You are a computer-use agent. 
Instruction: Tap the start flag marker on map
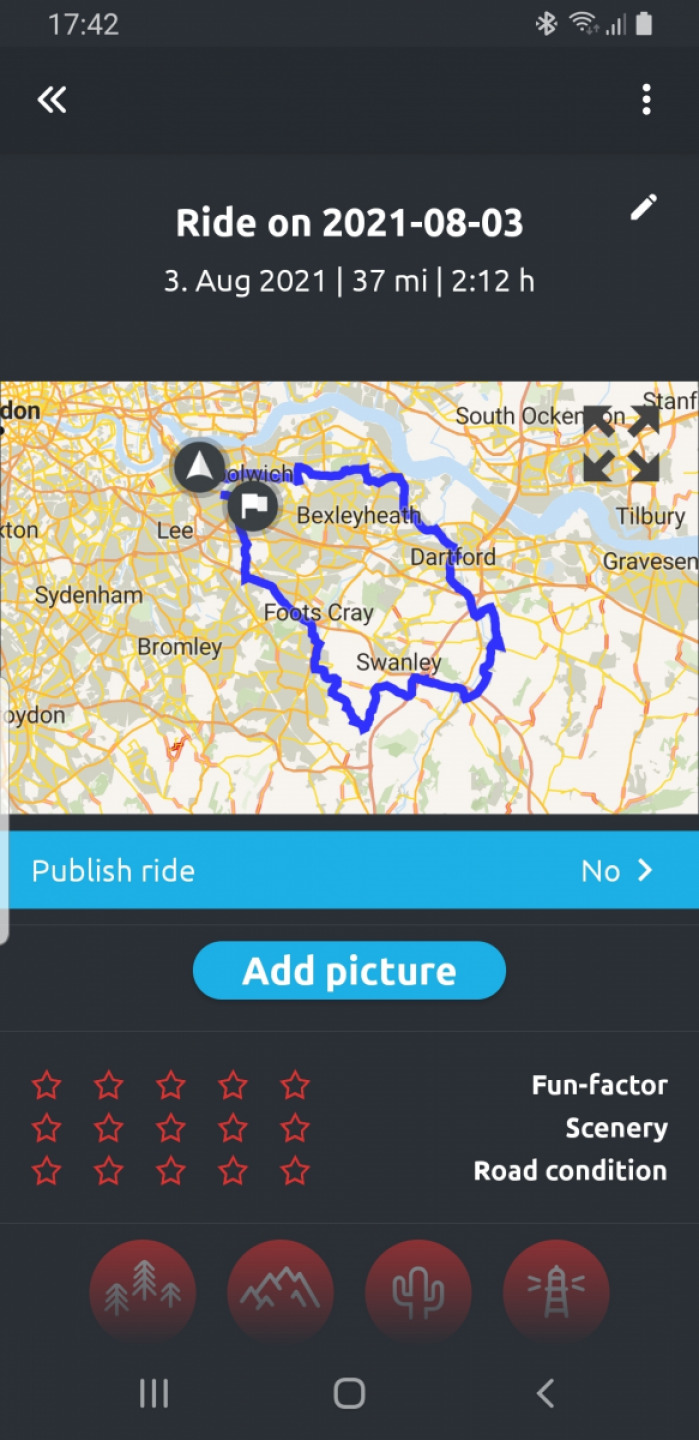pos(253,506)
